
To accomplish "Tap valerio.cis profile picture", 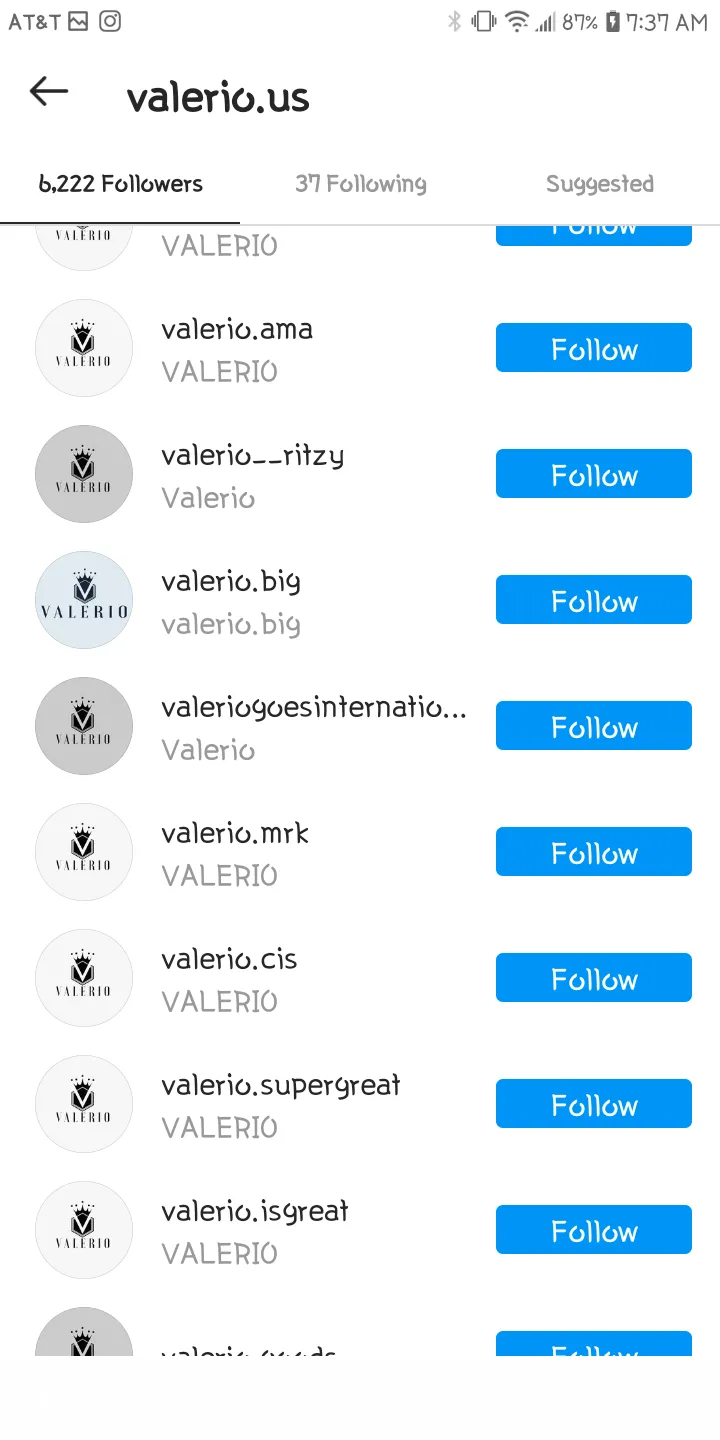I will pos(84,978).
